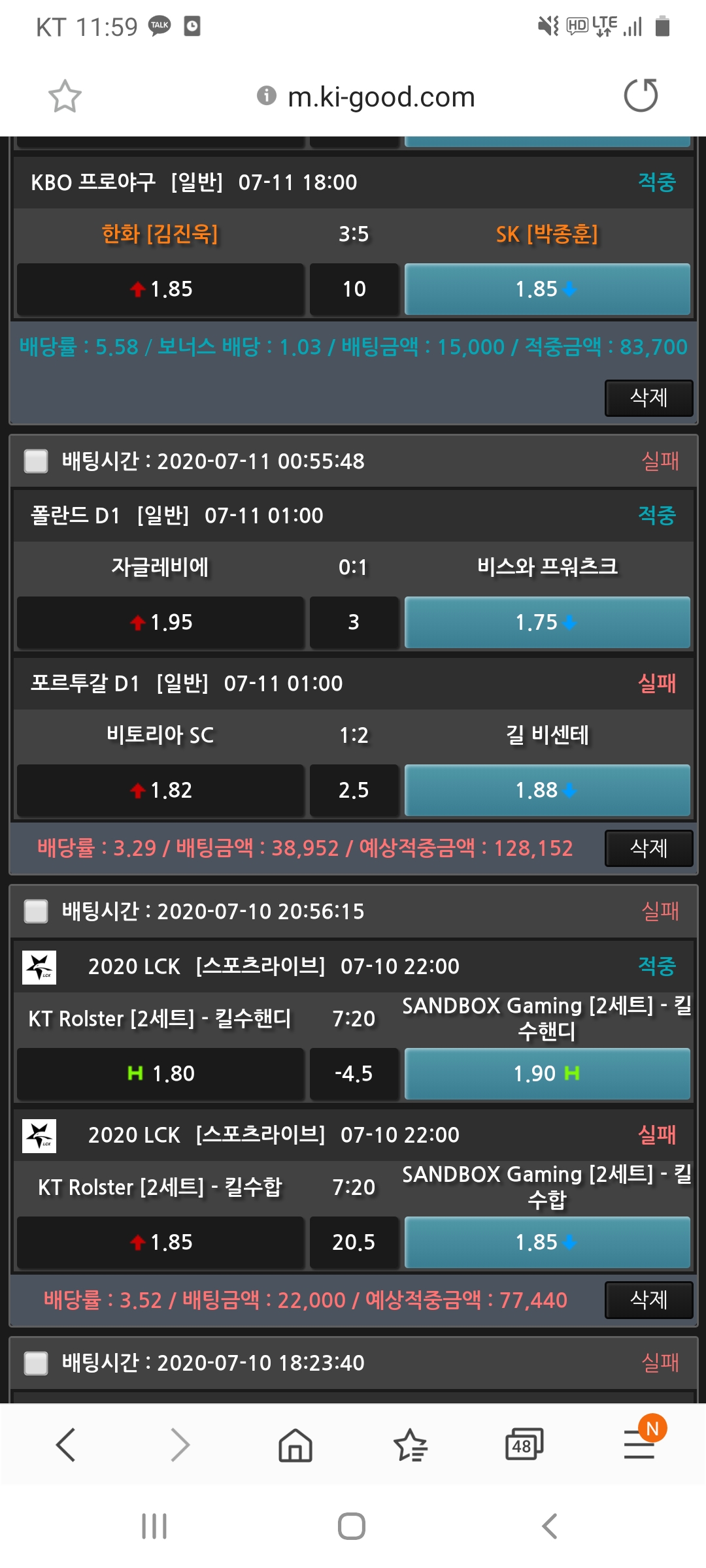Delete the bet with 38,952 stake
The image size is (706, 1568).
[x=648, y=848]
